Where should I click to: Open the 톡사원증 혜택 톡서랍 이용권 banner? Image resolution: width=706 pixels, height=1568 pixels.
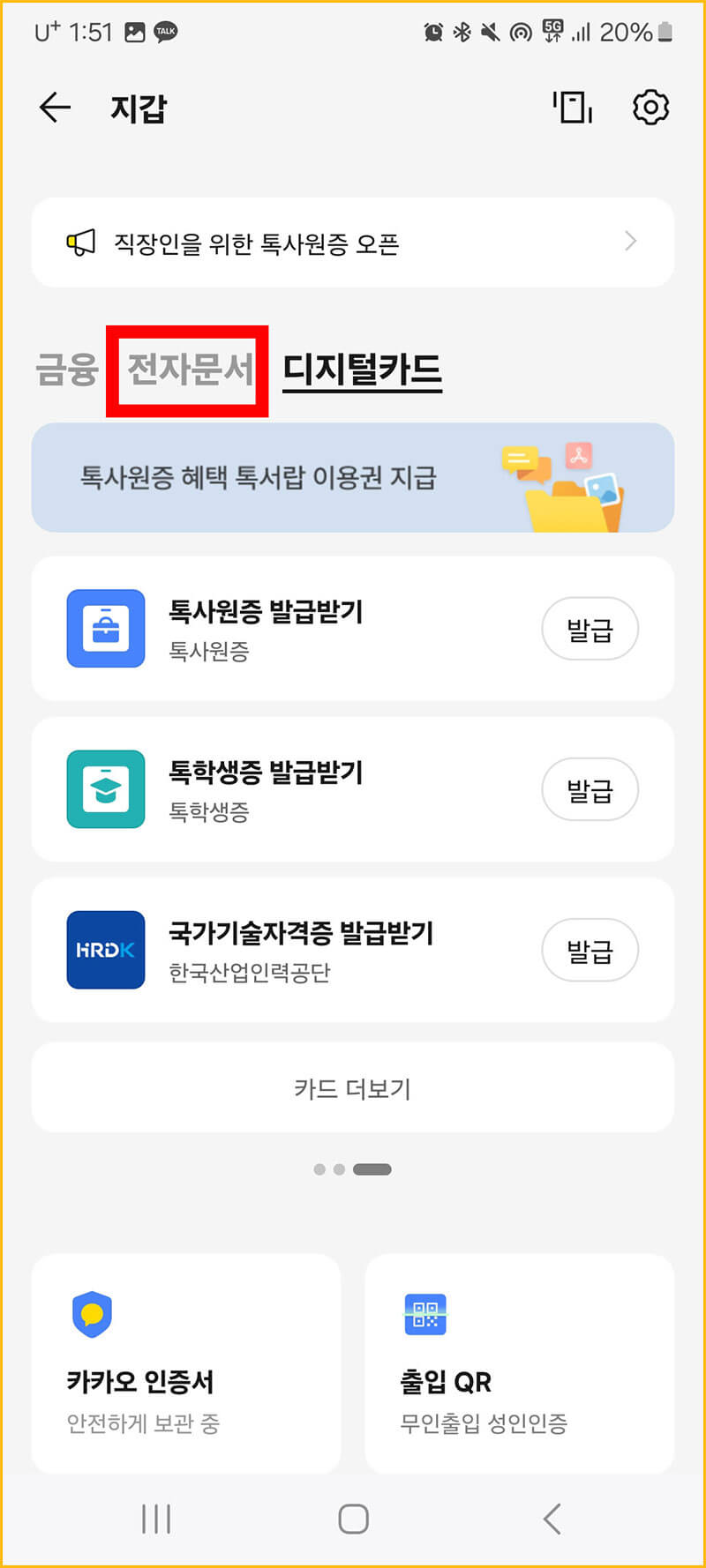[x=352, y=477]
